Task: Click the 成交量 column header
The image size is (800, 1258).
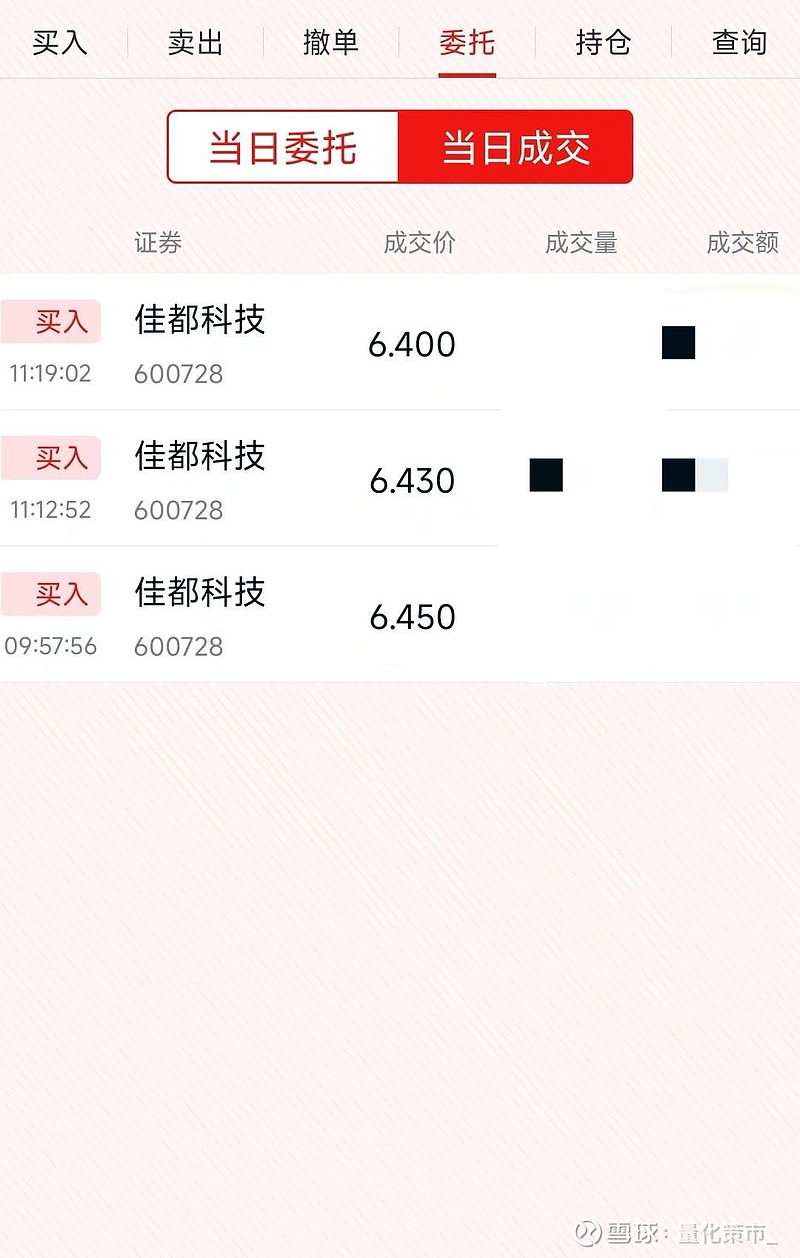Action: (581, 243)
